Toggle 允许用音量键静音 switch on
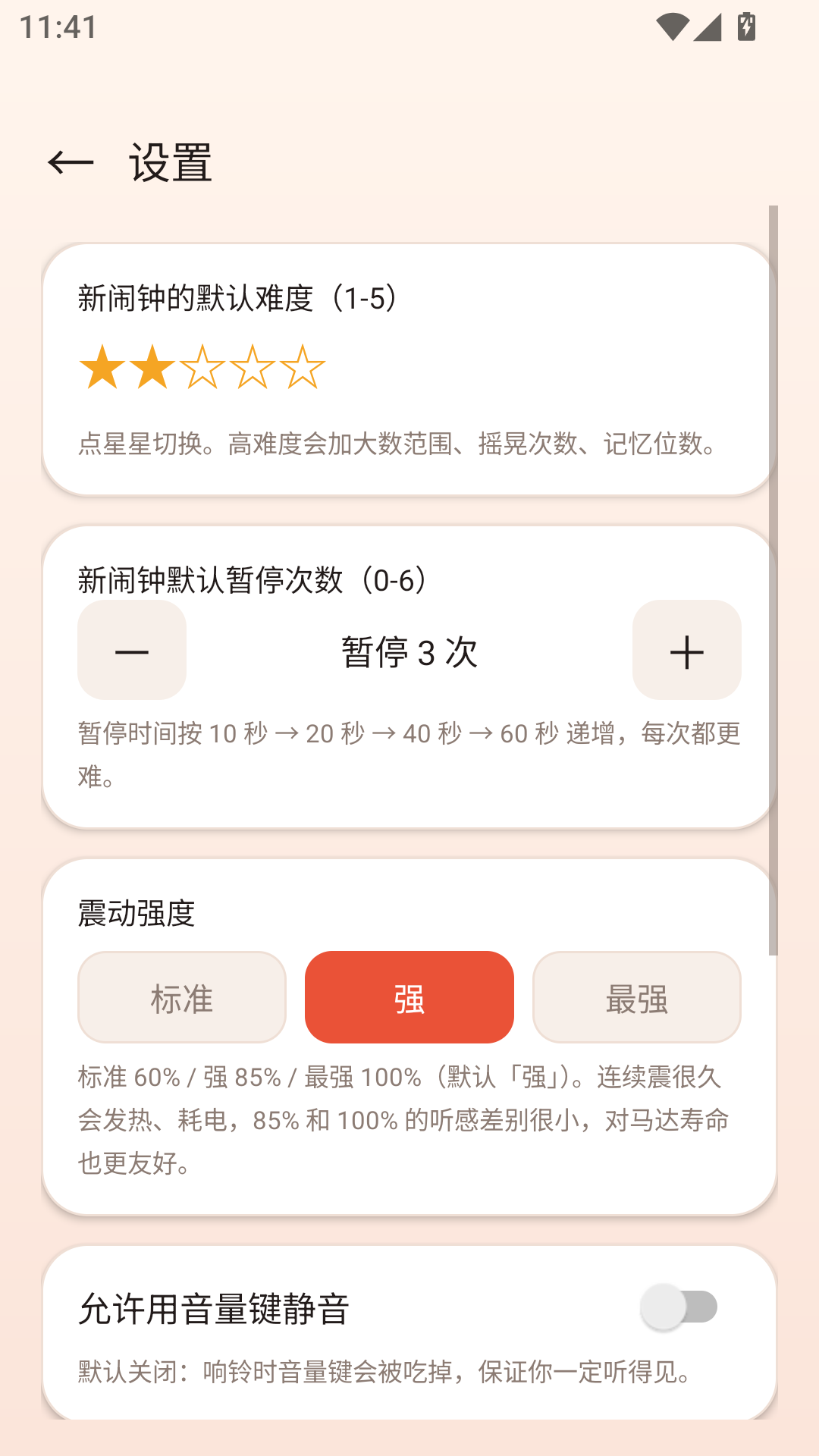 (679, 1307)
